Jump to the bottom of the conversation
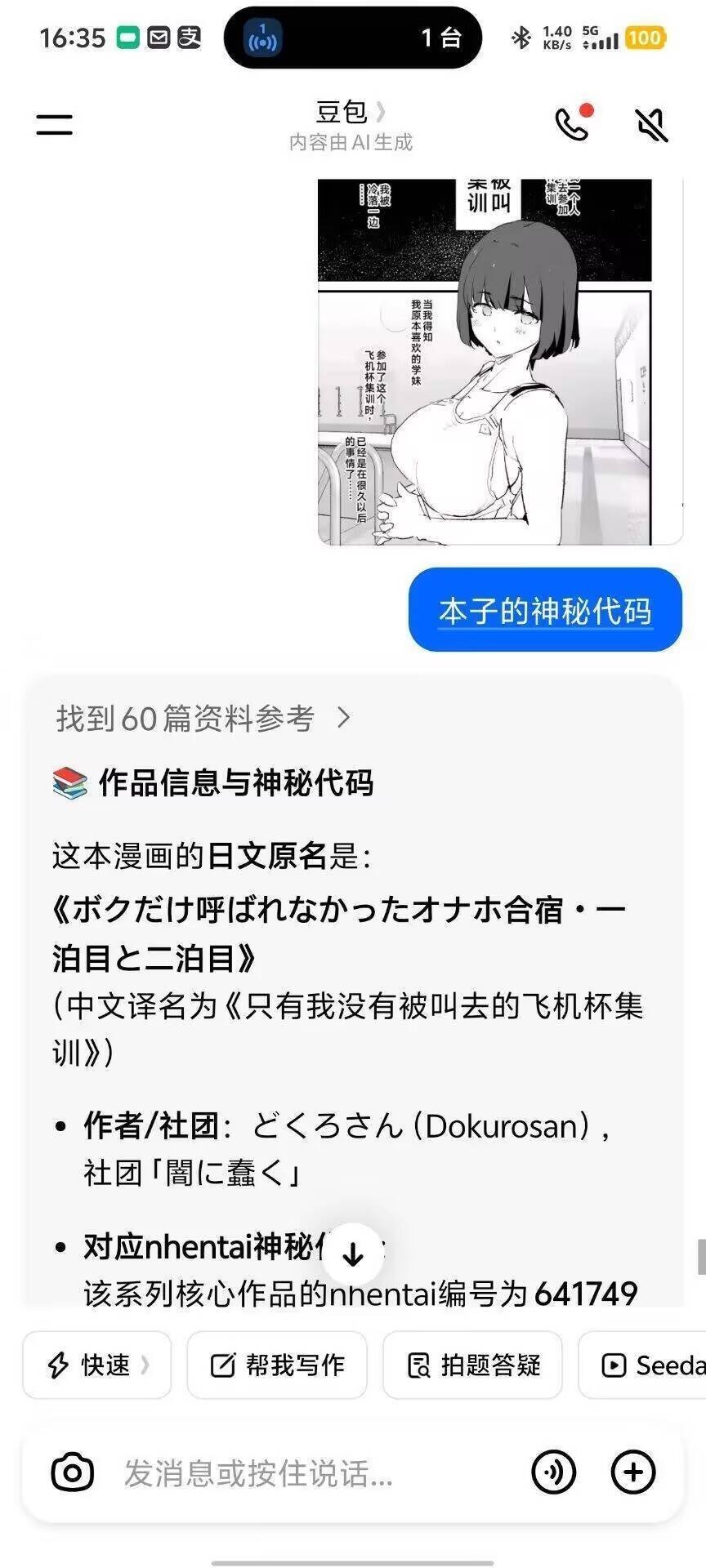The width and height of the screenshot is (706, 1568). pyautogui.click(x=353, y=1254)
